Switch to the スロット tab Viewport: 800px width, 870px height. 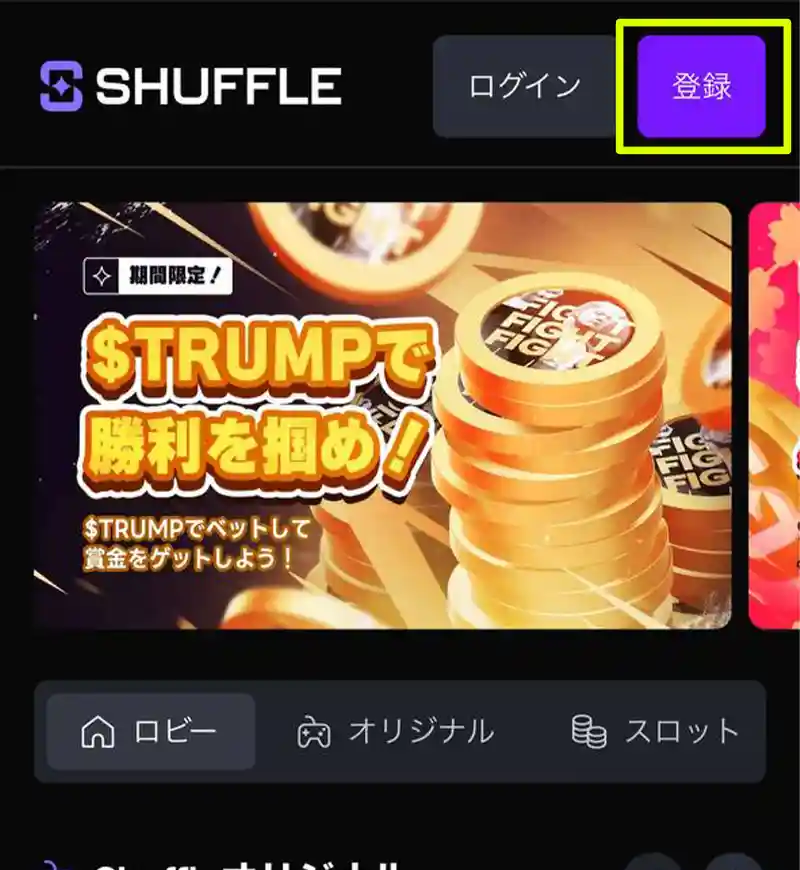pos(655,732)
